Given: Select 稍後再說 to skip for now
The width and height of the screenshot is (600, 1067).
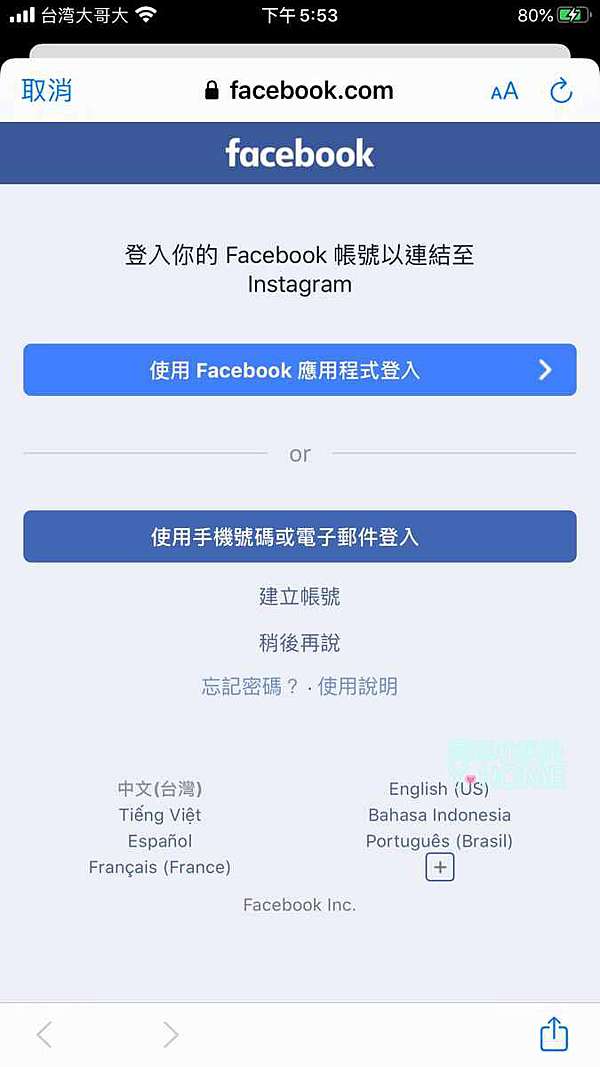Looking at the screenshot, I should 299,643.
